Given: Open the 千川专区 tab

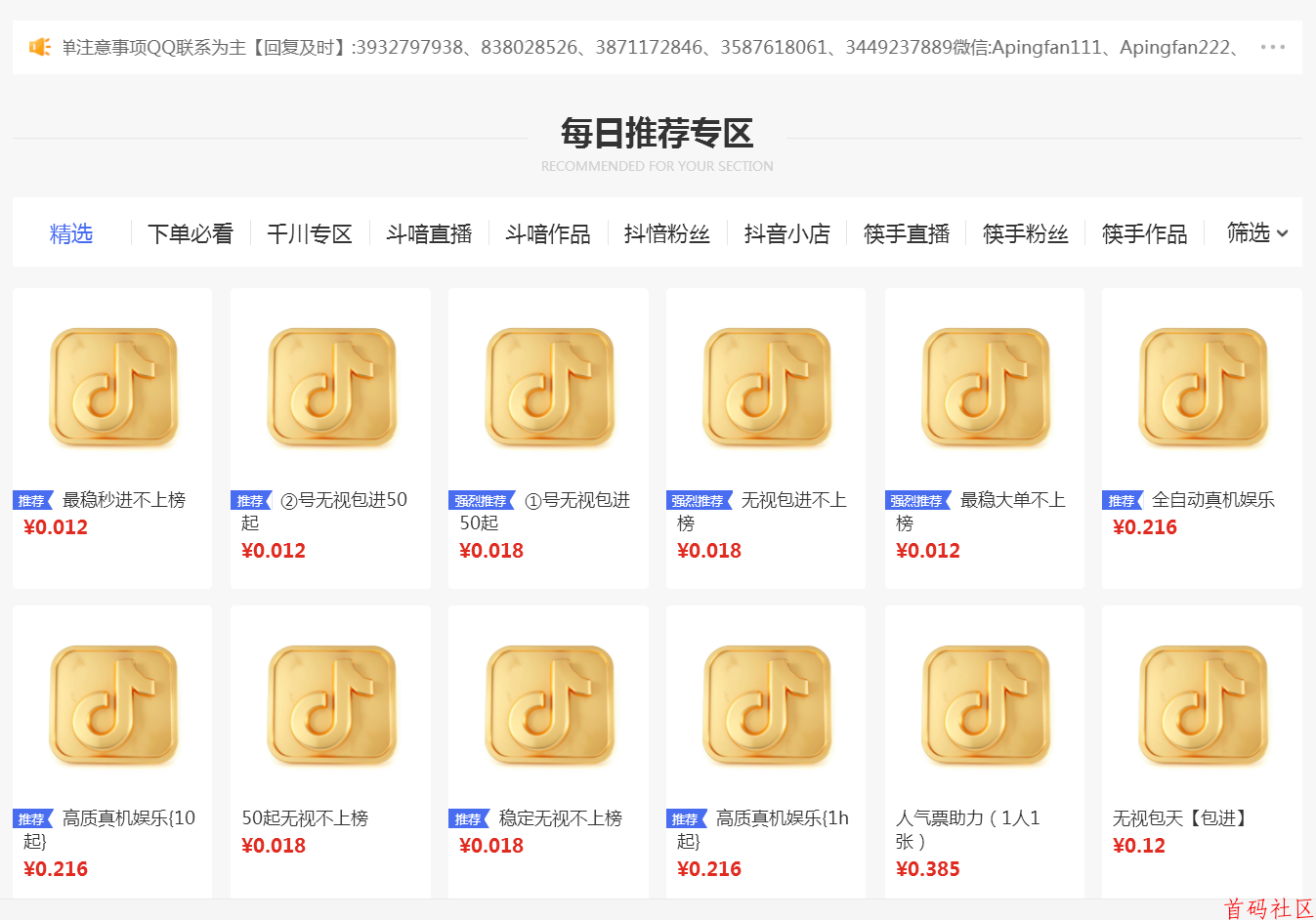Looking at the screenshot, I should coord(310,233).
